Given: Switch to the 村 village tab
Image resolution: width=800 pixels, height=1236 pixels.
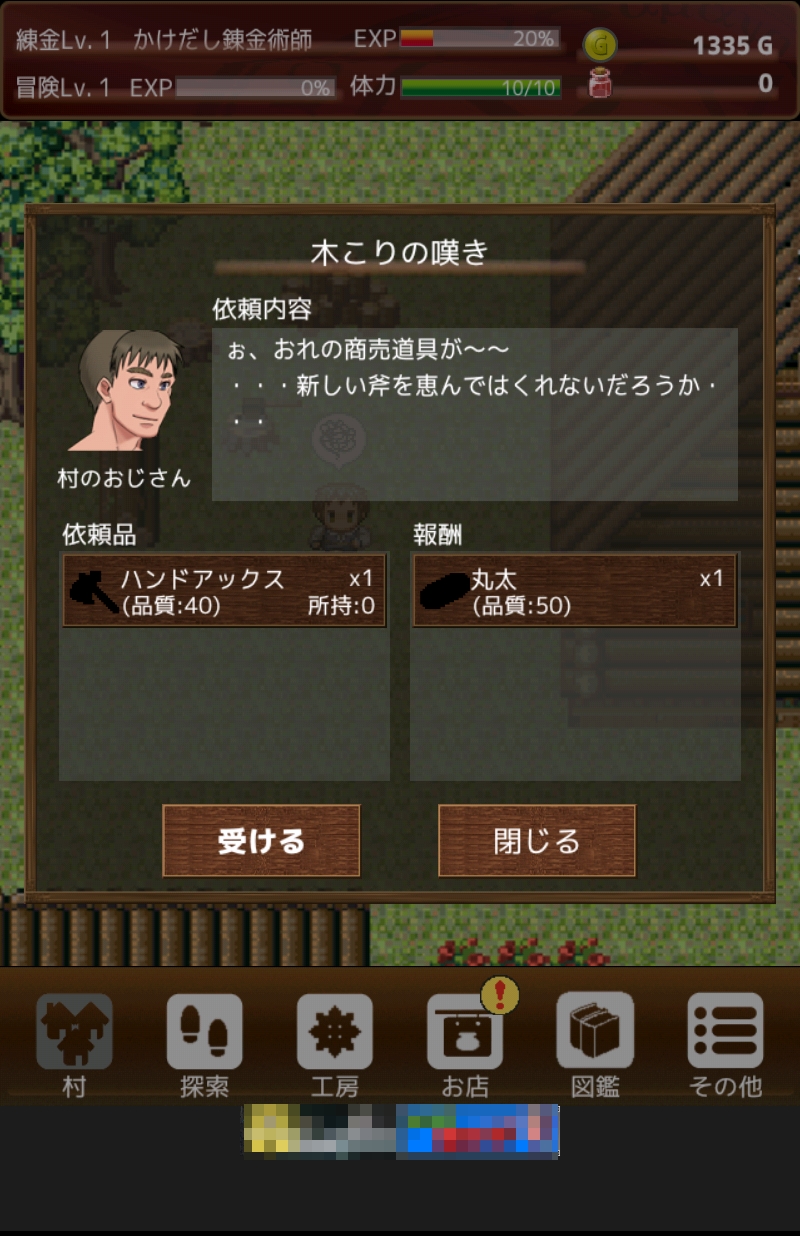Looking at the screenshot, I should [x=74, y=1043].
